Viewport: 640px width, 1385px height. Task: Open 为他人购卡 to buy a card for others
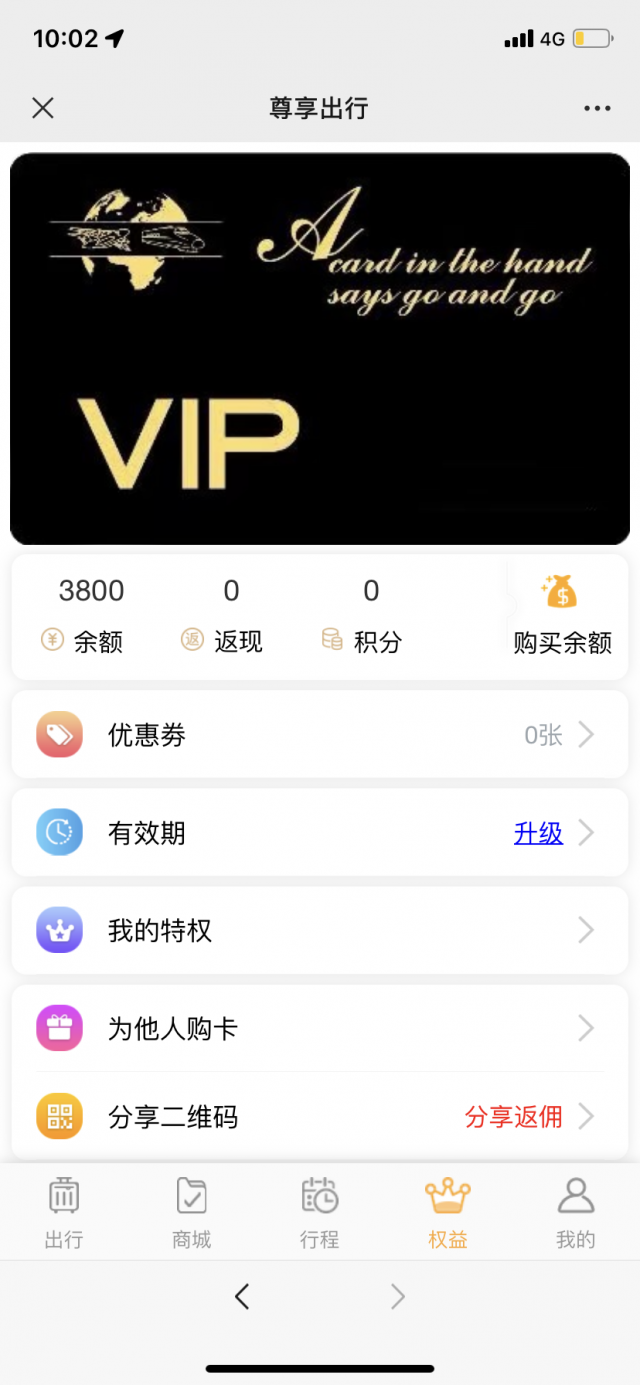click(320, 1029)
